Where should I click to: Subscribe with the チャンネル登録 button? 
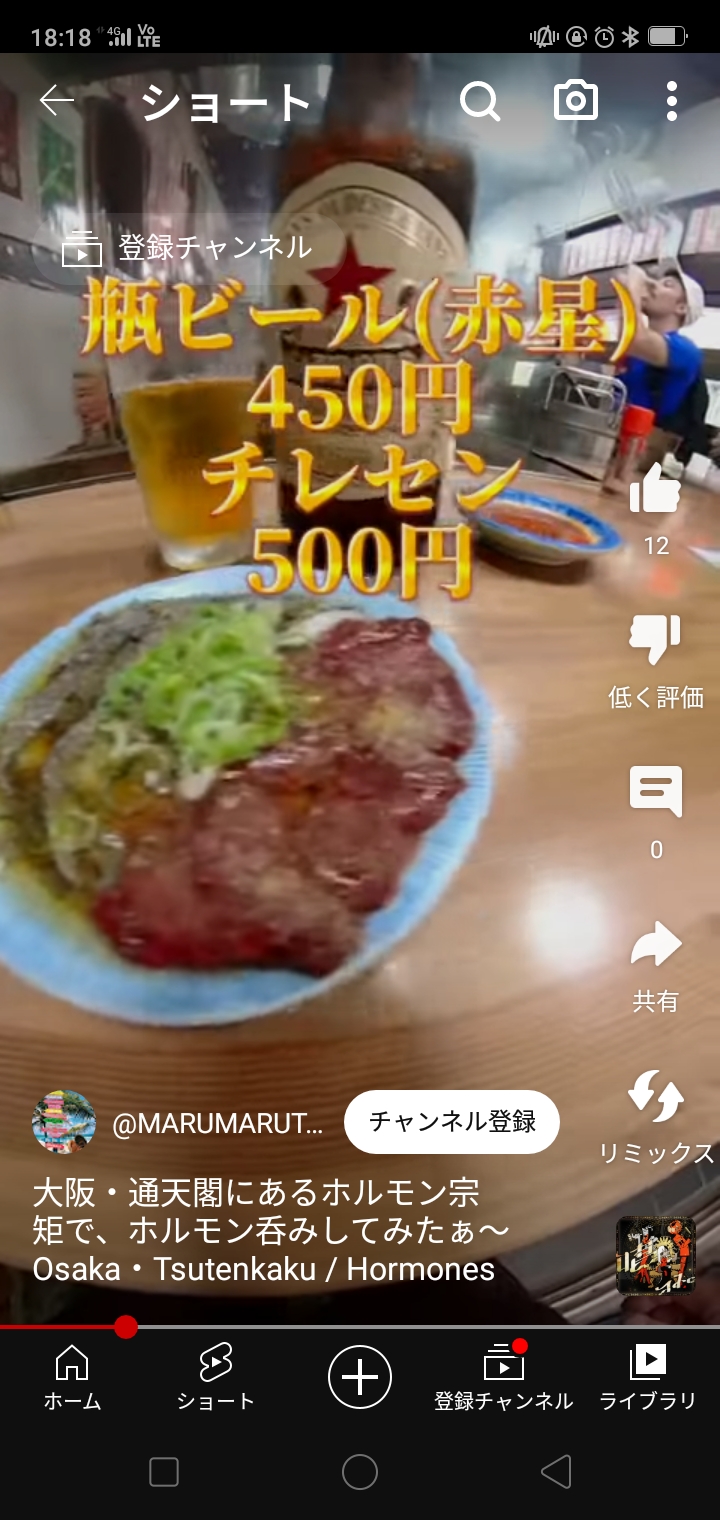point(452,1122)
